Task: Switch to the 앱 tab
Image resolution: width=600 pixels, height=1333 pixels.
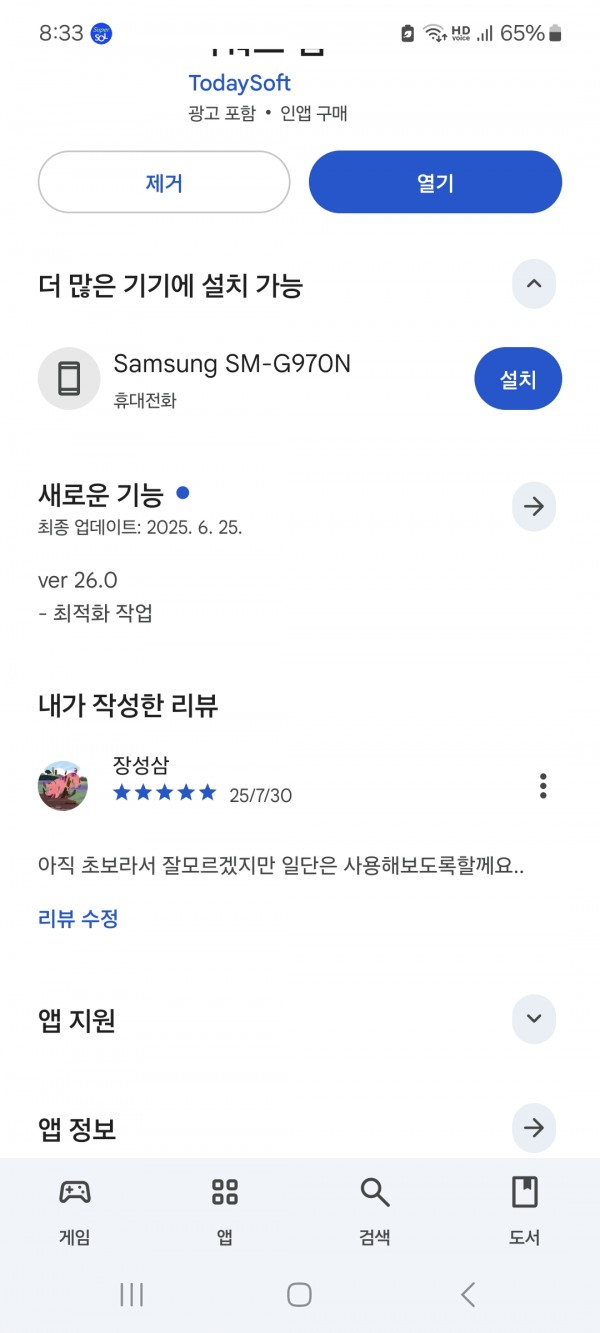Action: [225, 1210]
